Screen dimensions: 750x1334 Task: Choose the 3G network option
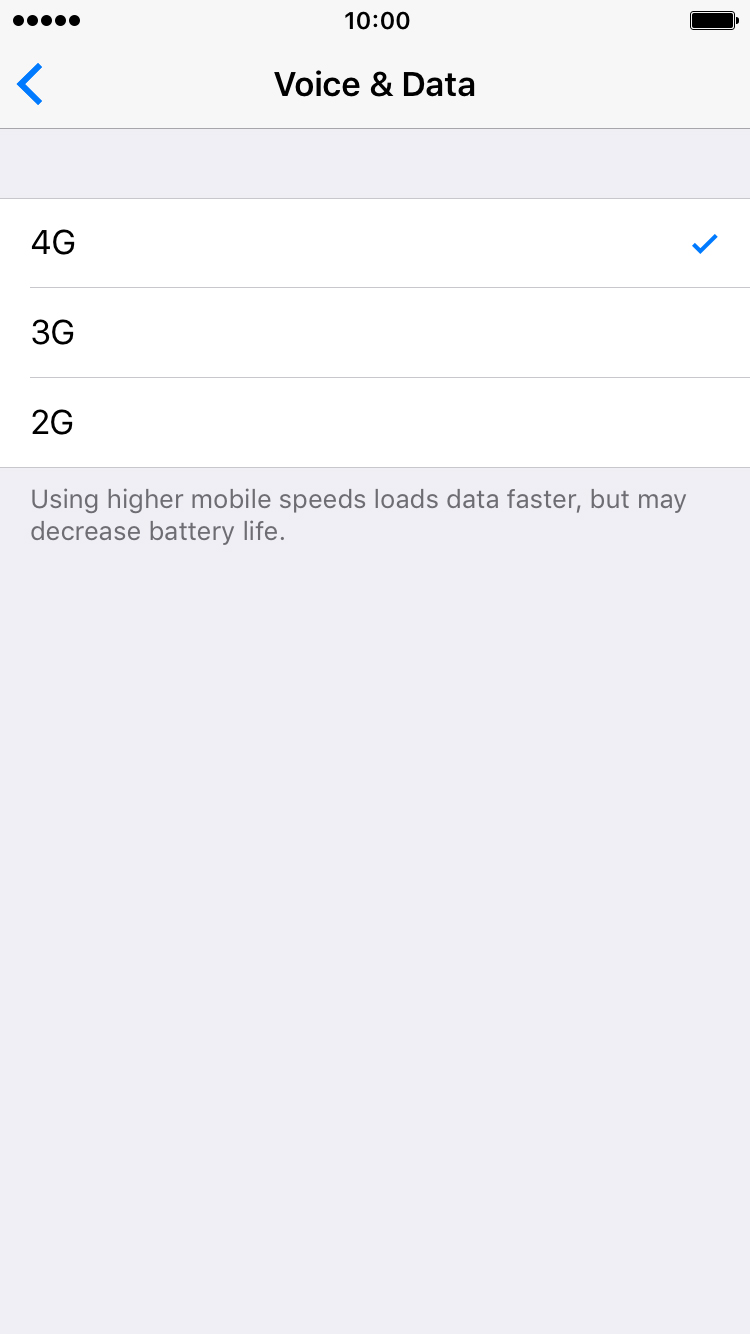click(x=375, y=333)
